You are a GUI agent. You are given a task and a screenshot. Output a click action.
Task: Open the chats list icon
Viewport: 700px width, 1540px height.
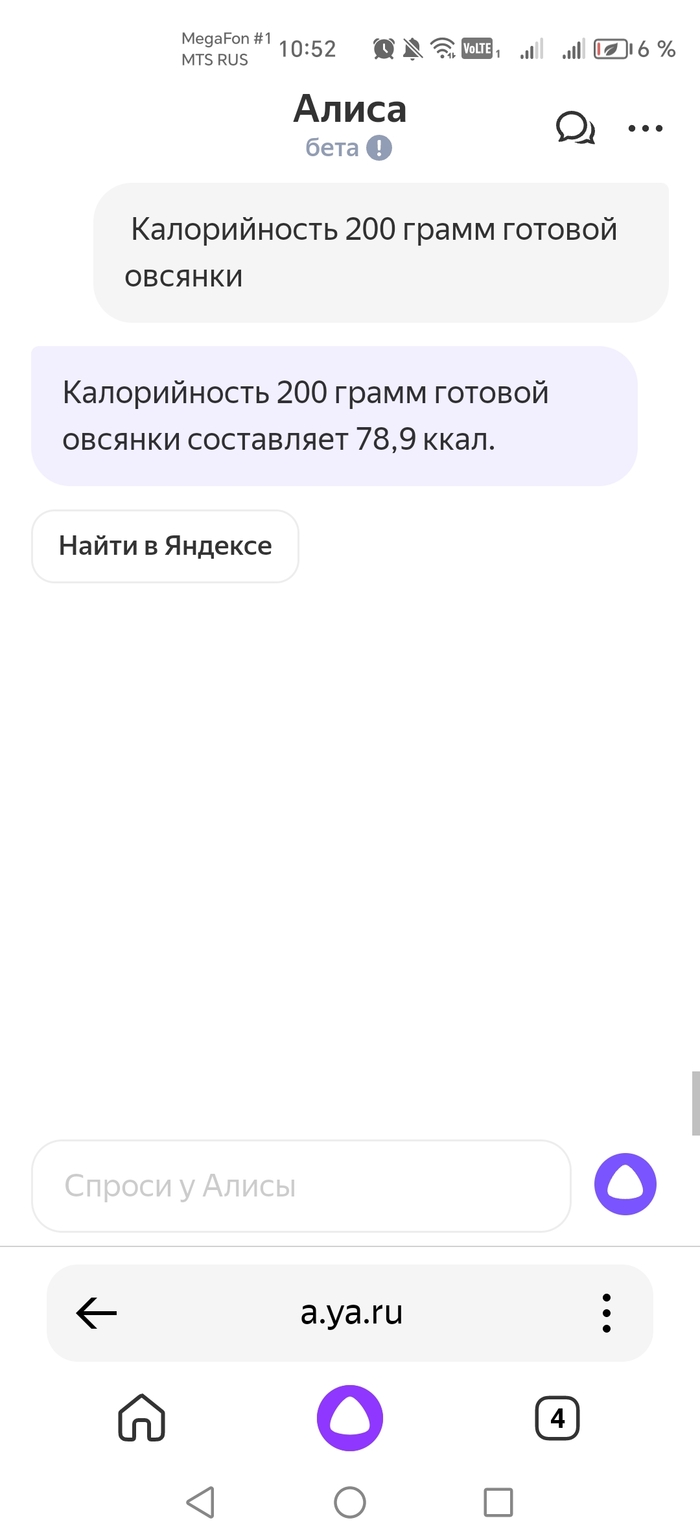point(575,128)
